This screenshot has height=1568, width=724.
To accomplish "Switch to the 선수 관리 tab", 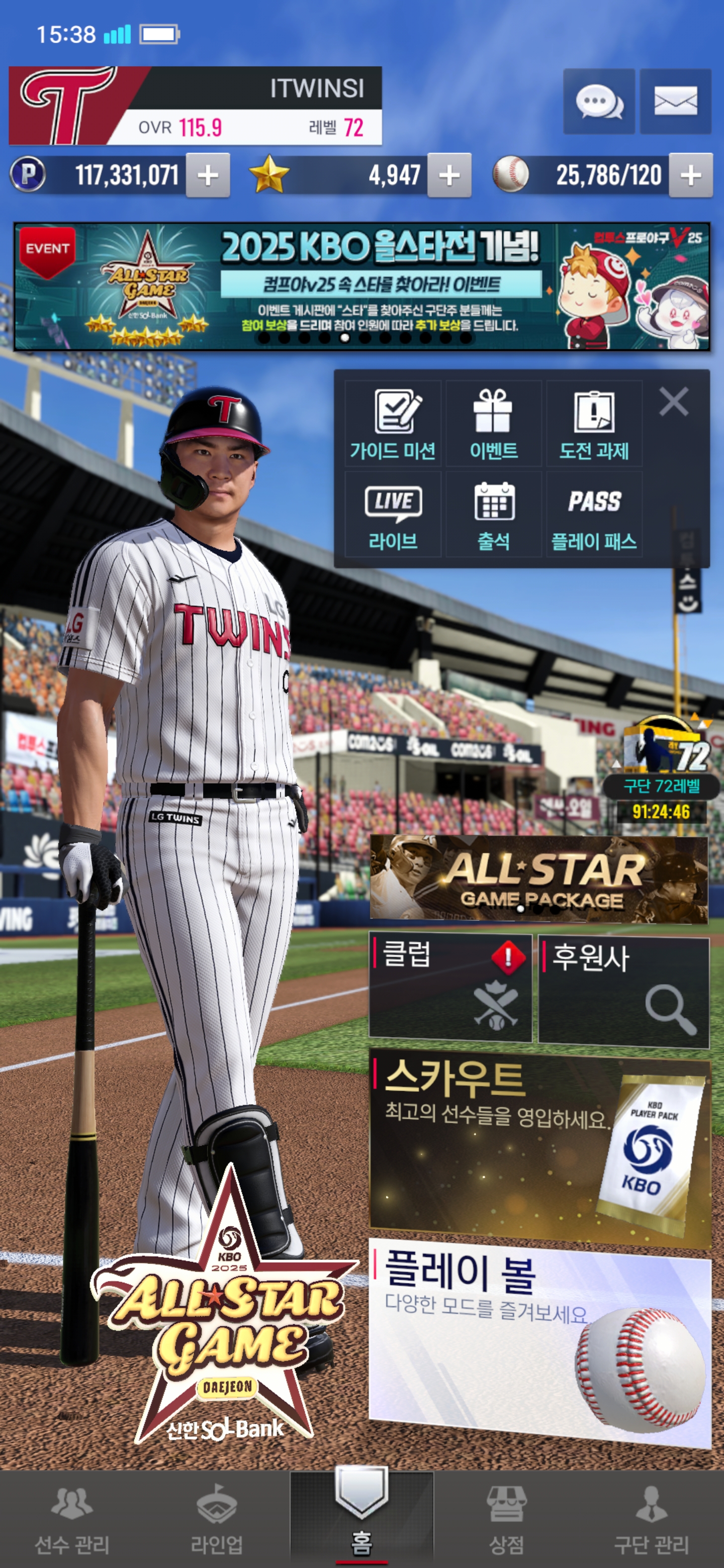I will (x=72, y=1518).
